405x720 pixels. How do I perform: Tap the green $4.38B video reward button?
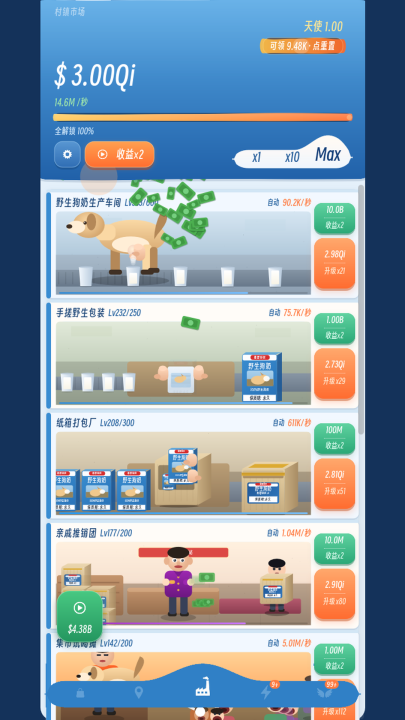[79, 616]
